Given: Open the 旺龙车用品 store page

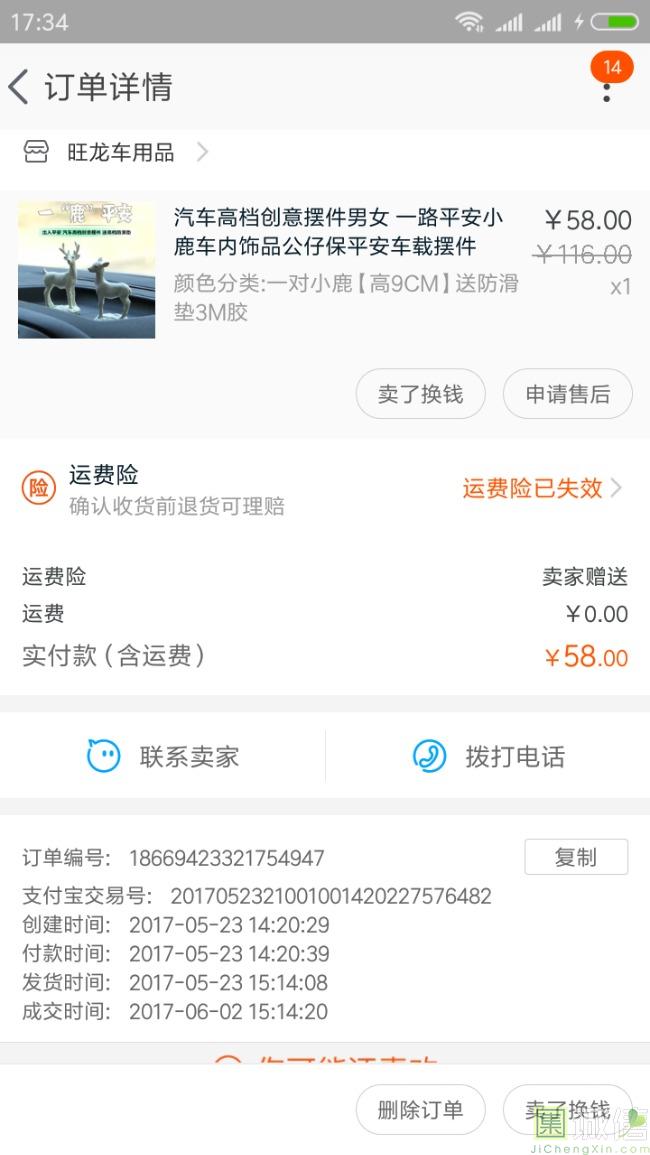Looking at the screenshot, I should point(120,152).
